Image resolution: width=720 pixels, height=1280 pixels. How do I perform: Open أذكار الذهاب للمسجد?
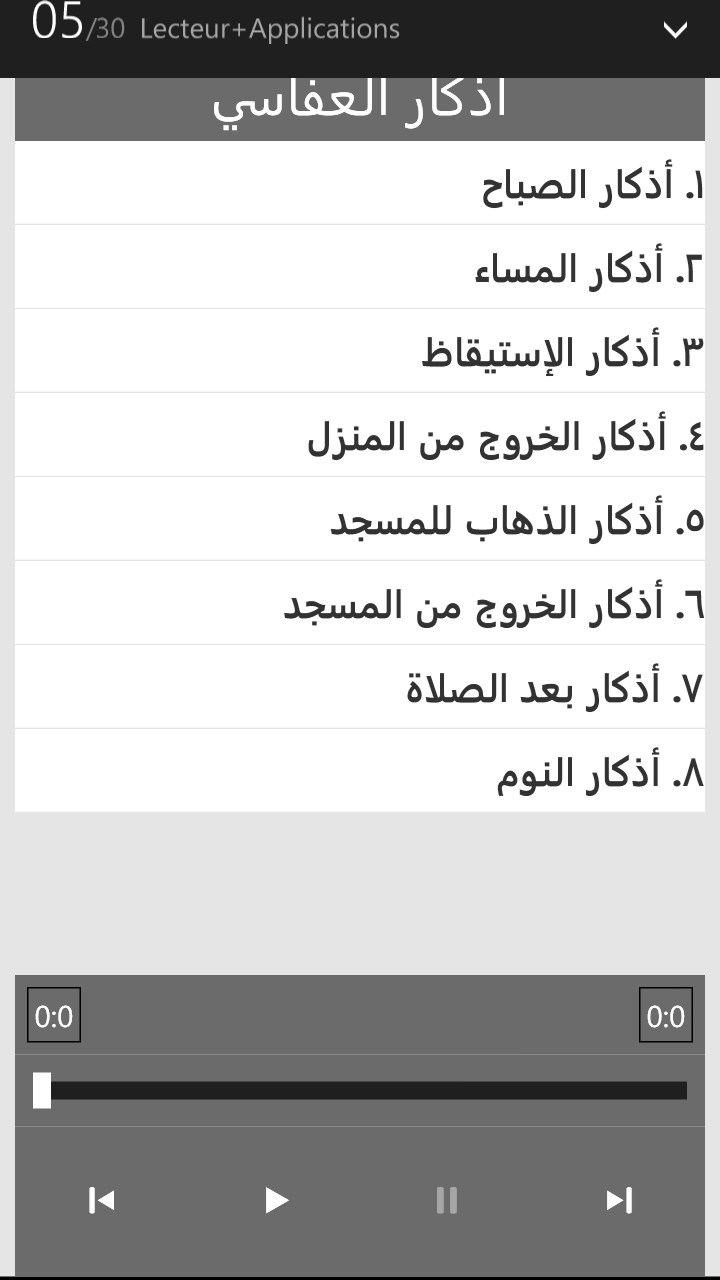click(x=516, y=521)
